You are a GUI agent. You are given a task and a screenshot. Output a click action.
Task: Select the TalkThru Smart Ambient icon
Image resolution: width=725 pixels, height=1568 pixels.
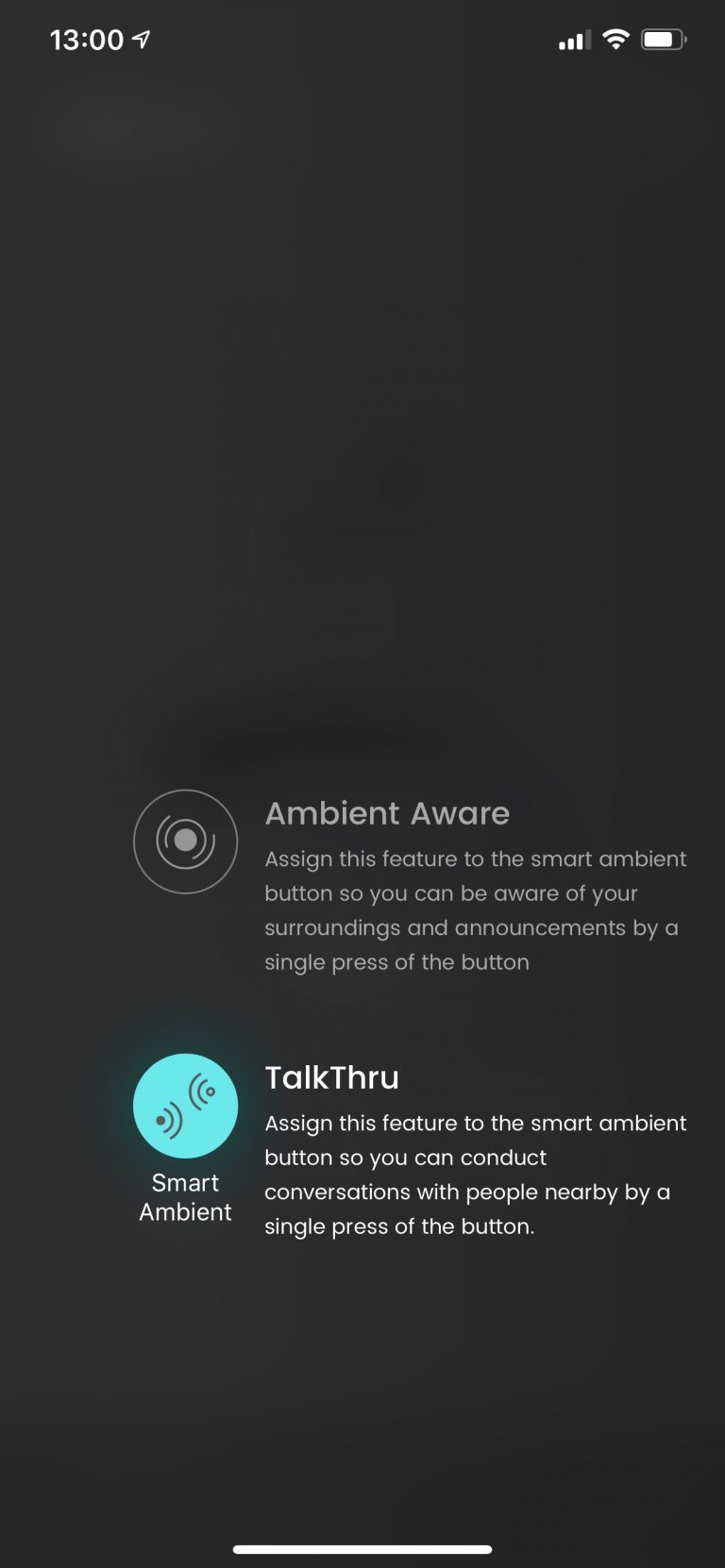185,1106
